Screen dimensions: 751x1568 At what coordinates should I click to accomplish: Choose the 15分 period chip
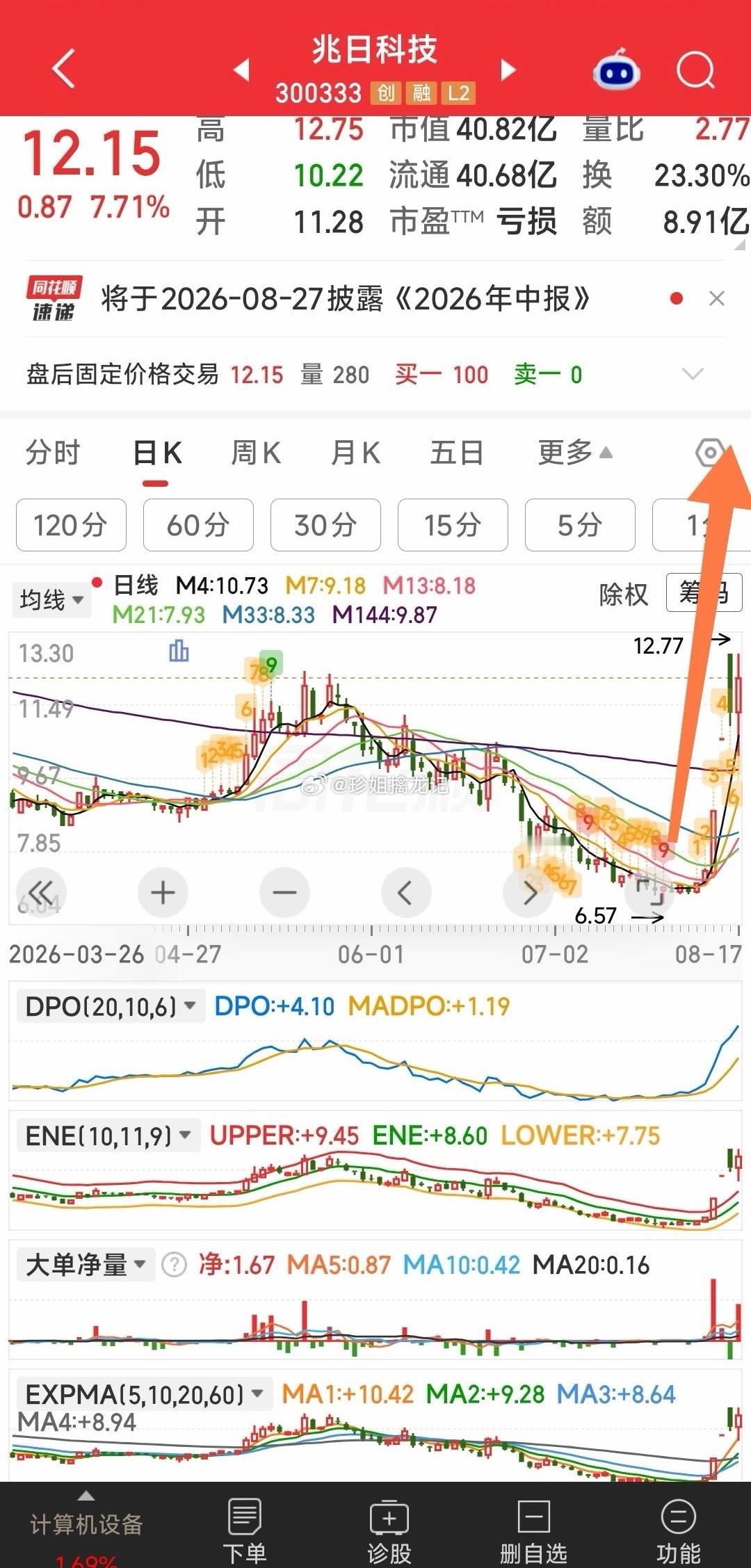(x=453, y=525)
